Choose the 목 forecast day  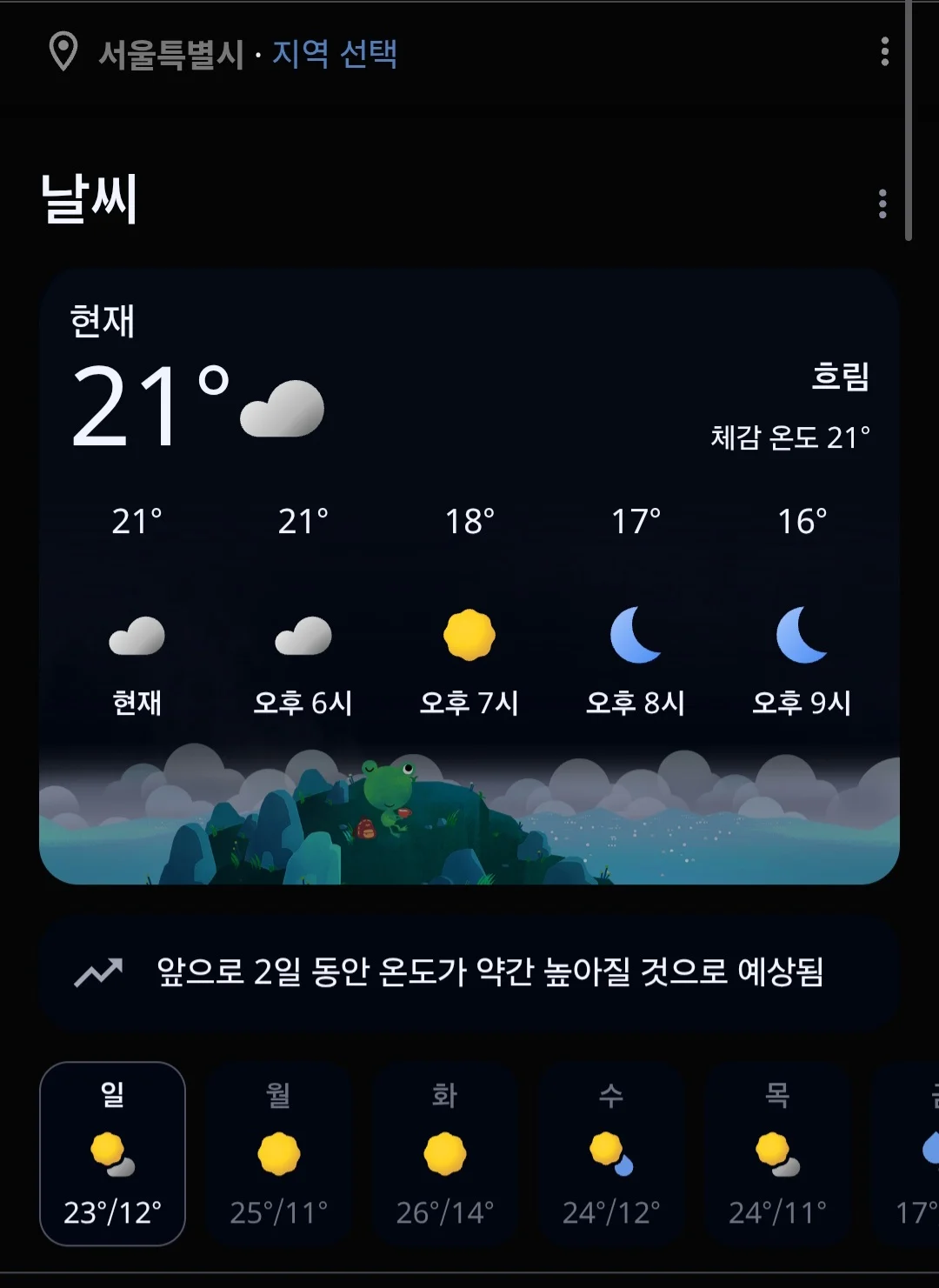(777, 1153)
